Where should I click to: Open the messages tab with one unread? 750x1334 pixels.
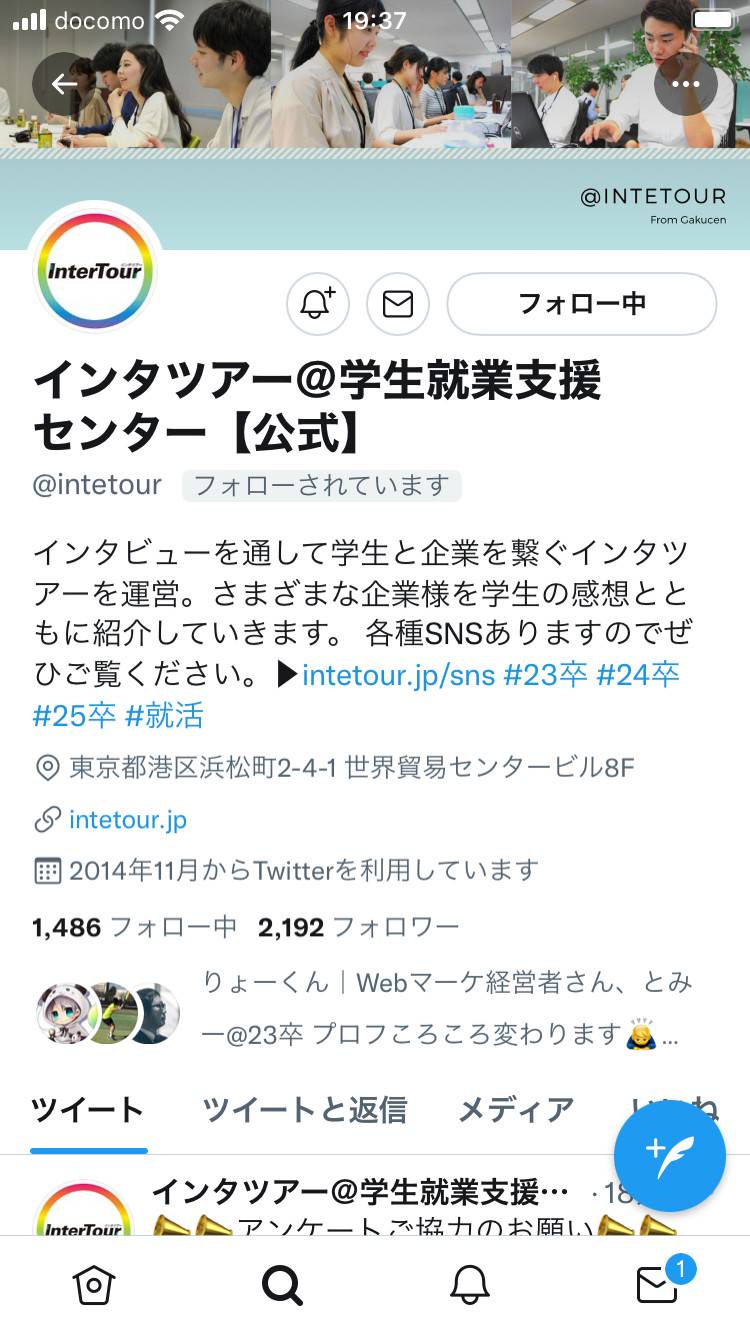[658, 1286]
